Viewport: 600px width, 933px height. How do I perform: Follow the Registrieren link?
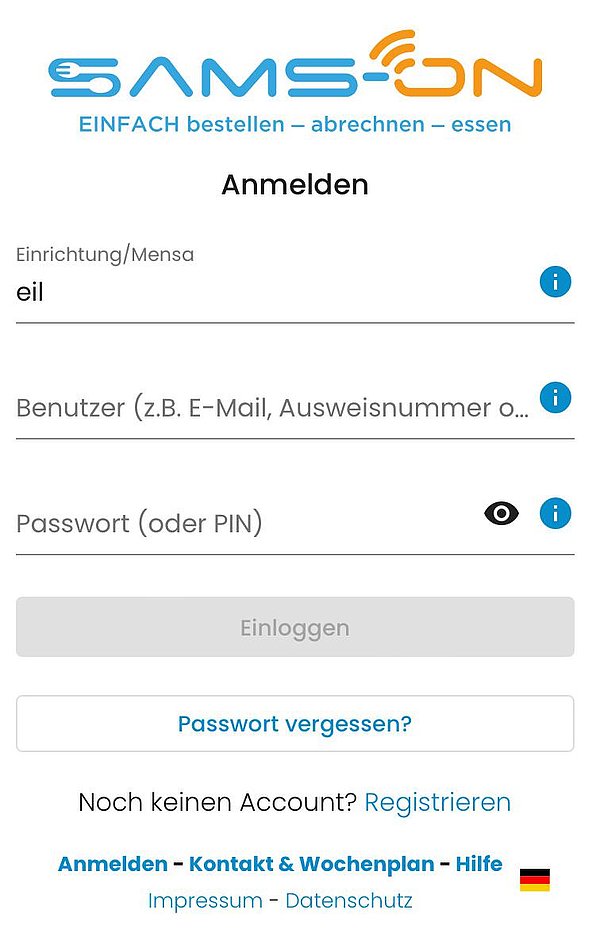(x=437, y=802)
